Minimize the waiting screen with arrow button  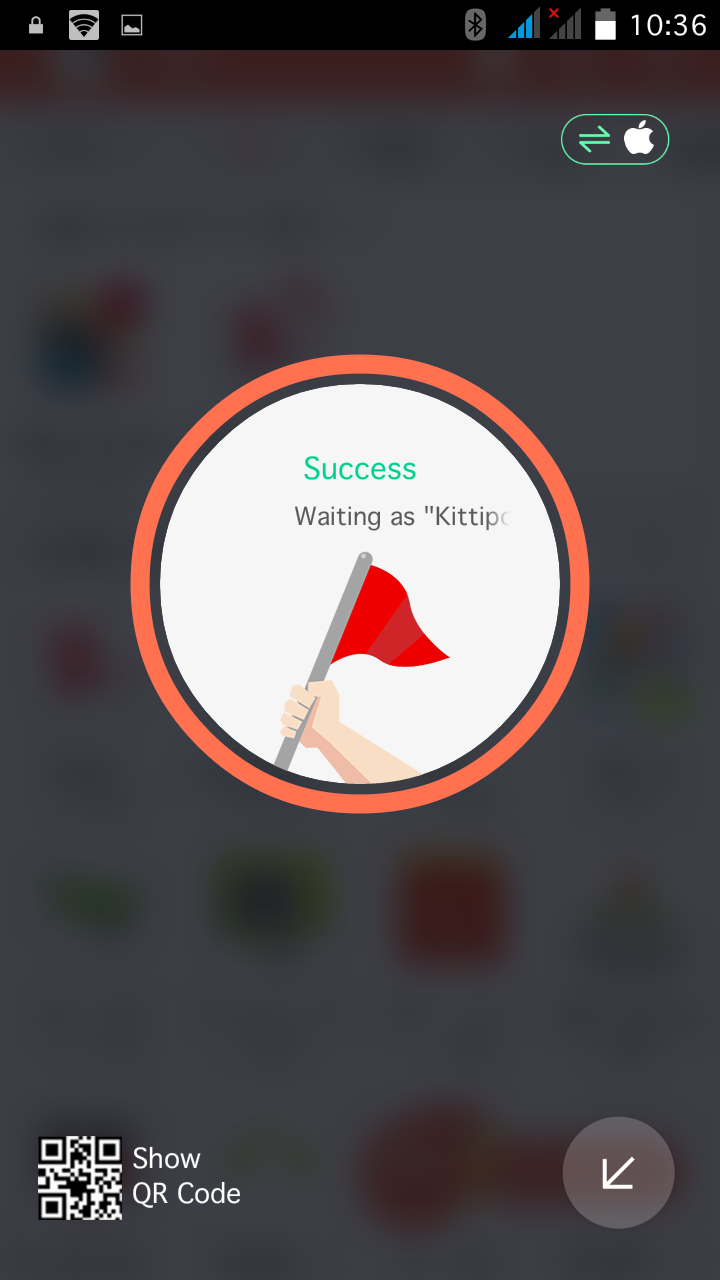[618, 1172]
